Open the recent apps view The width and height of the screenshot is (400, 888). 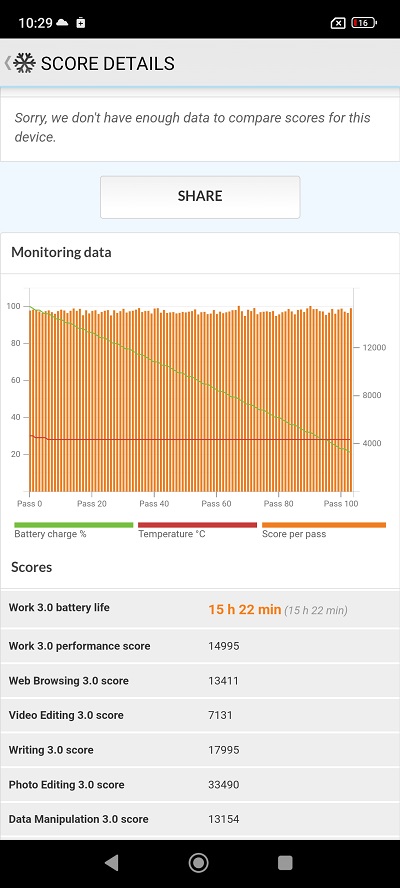[x=285, y=863]
